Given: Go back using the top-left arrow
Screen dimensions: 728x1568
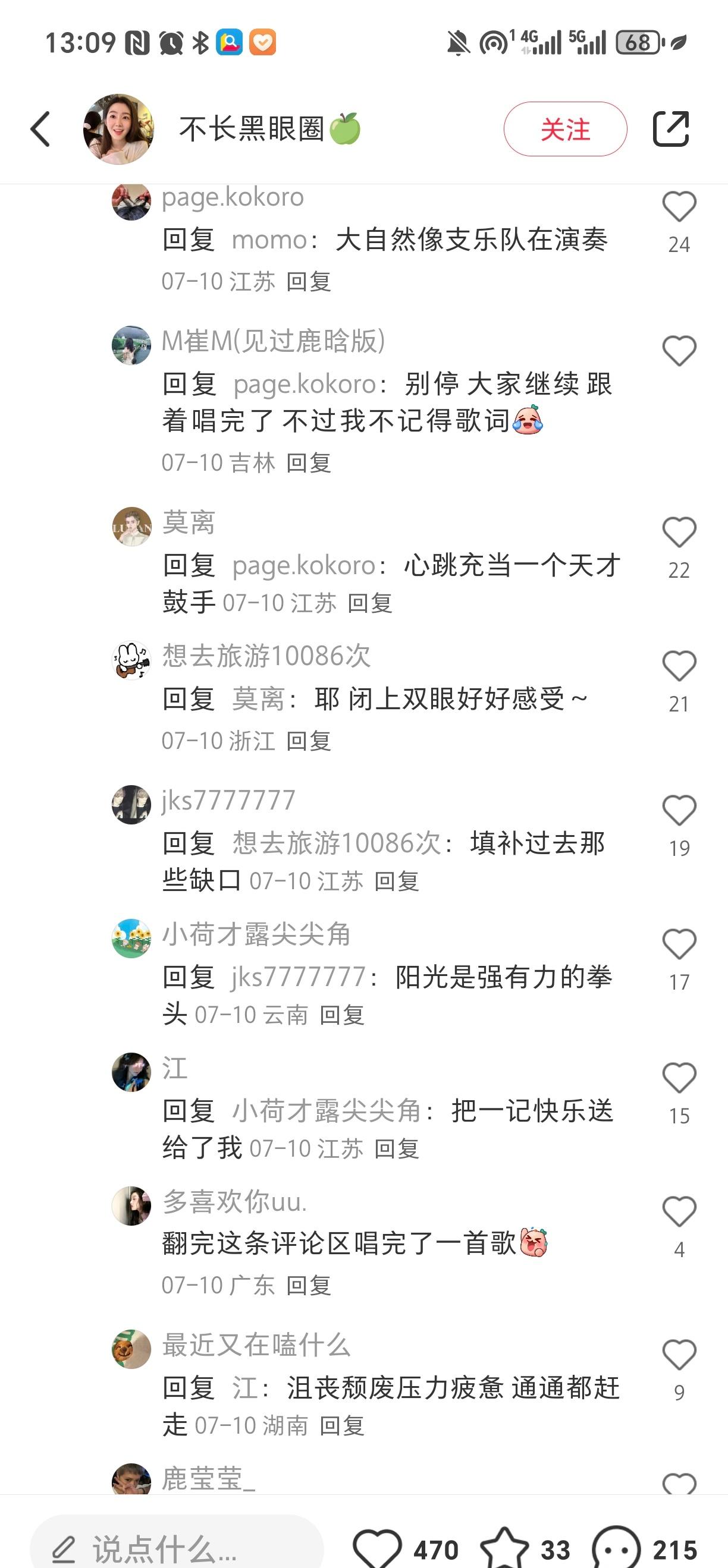Looking at the screenshot, I should (40, 129).
